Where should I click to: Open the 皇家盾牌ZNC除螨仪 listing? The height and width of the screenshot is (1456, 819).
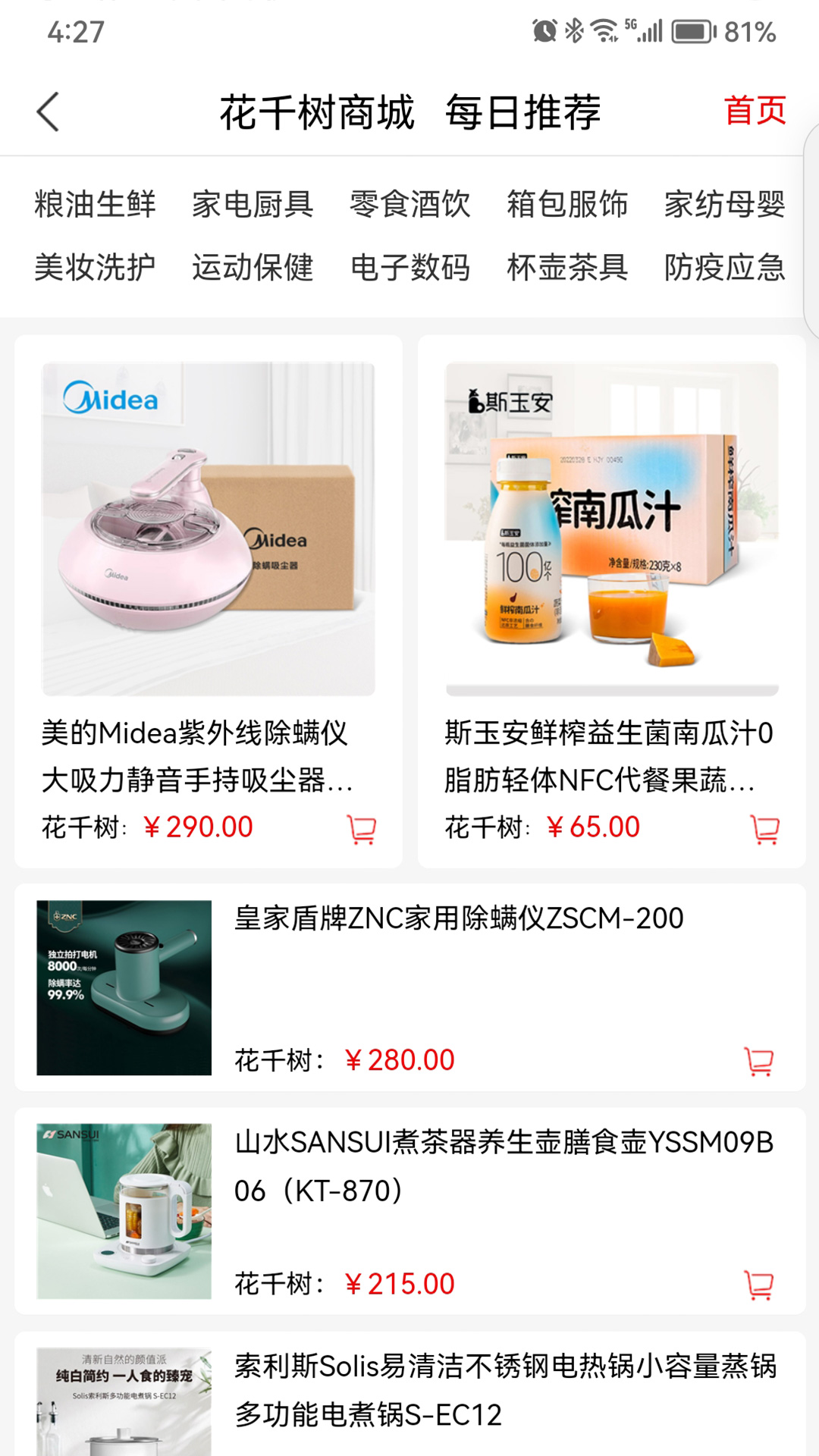click(x=459, y=919)
